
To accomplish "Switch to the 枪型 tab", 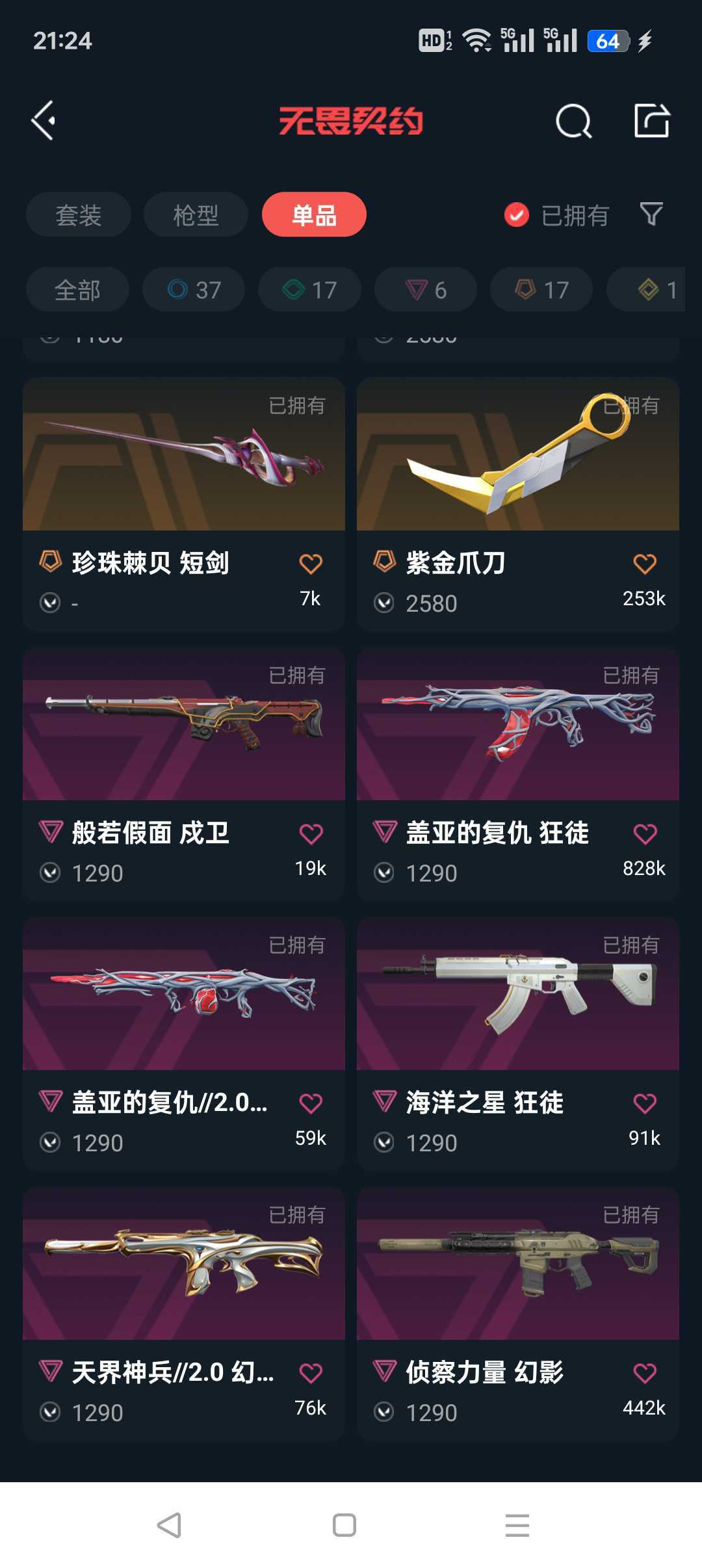I will coord(196,215).
